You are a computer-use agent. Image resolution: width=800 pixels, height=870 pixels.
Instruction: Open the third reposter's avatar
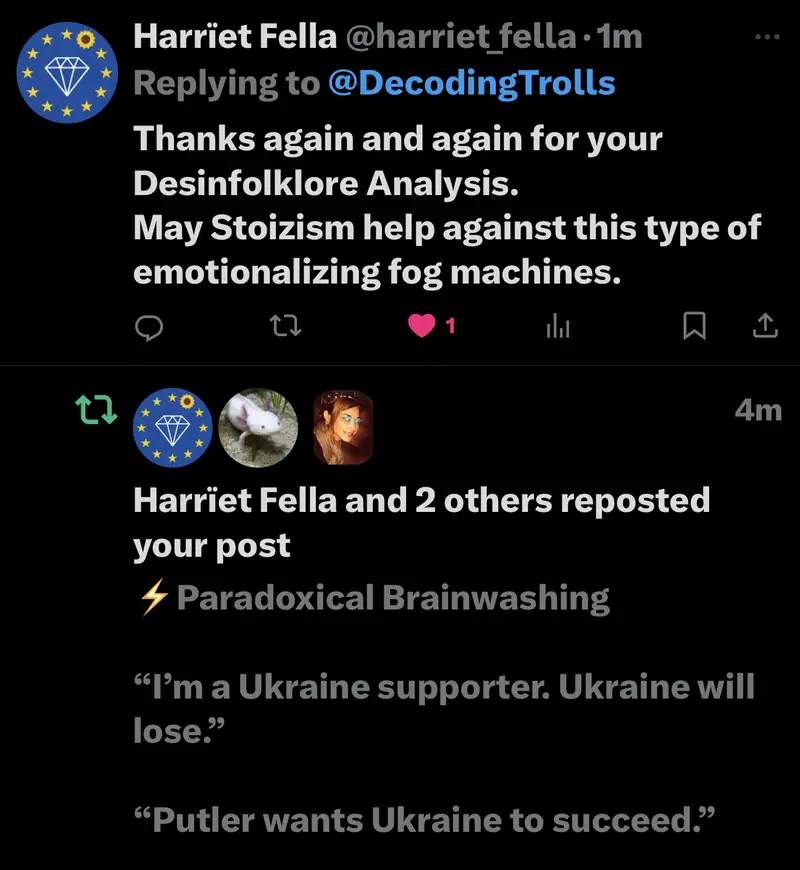pos(343,428)
